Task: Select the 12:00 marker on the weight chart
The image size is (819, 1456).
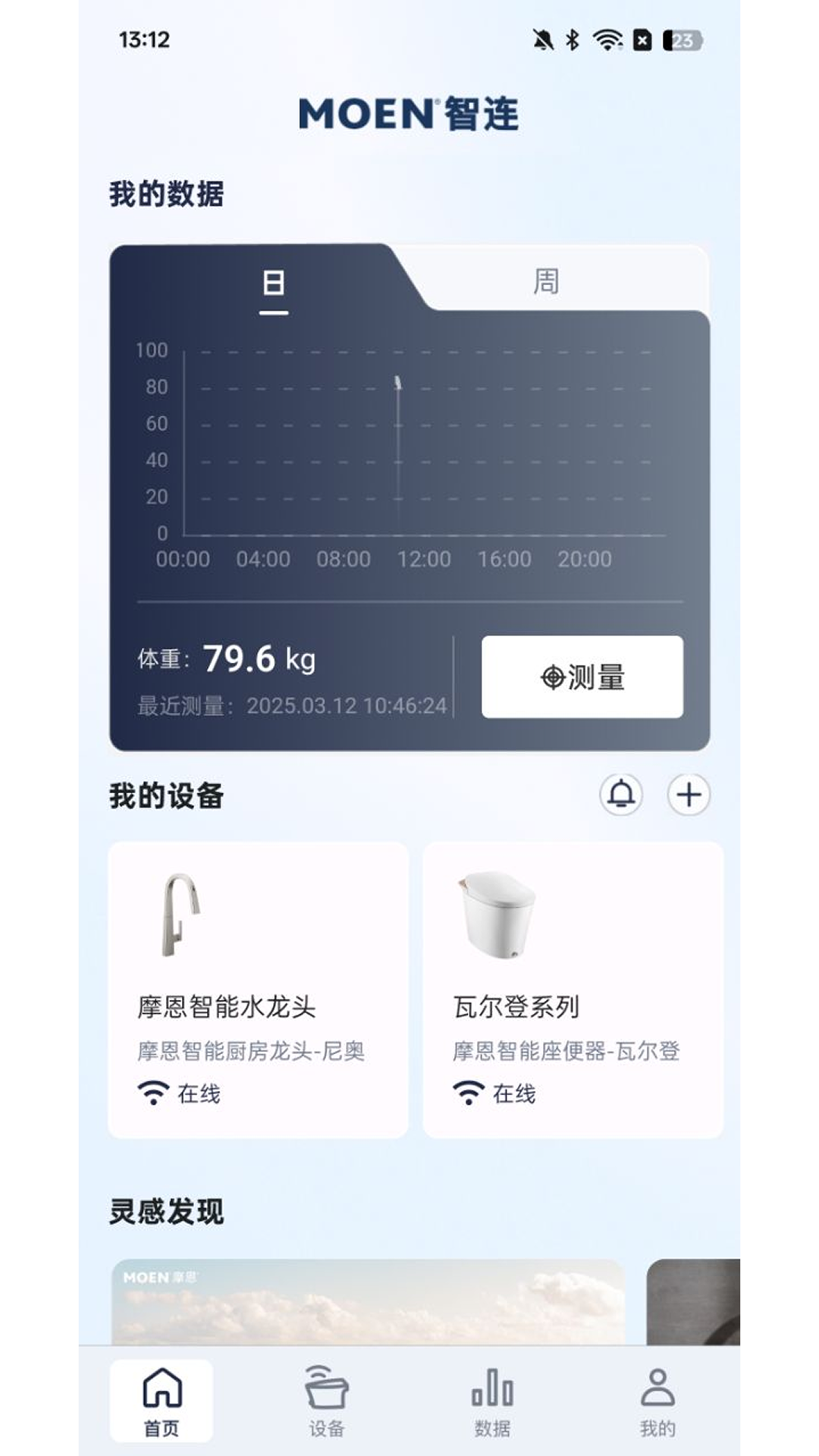Action: click(x=426, y=559)
